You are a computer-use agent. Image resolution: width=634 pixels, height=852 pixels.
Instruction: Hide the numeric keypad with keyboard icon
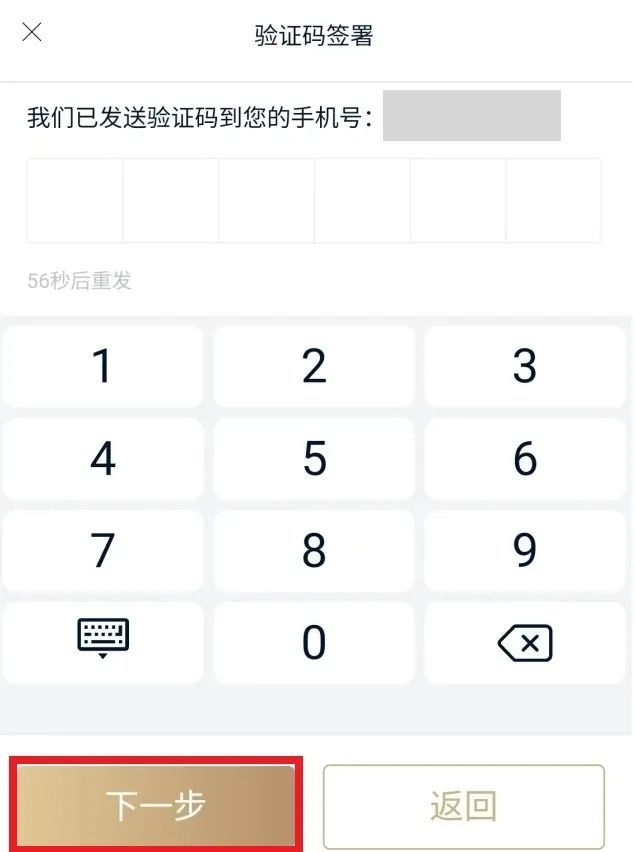103,640
